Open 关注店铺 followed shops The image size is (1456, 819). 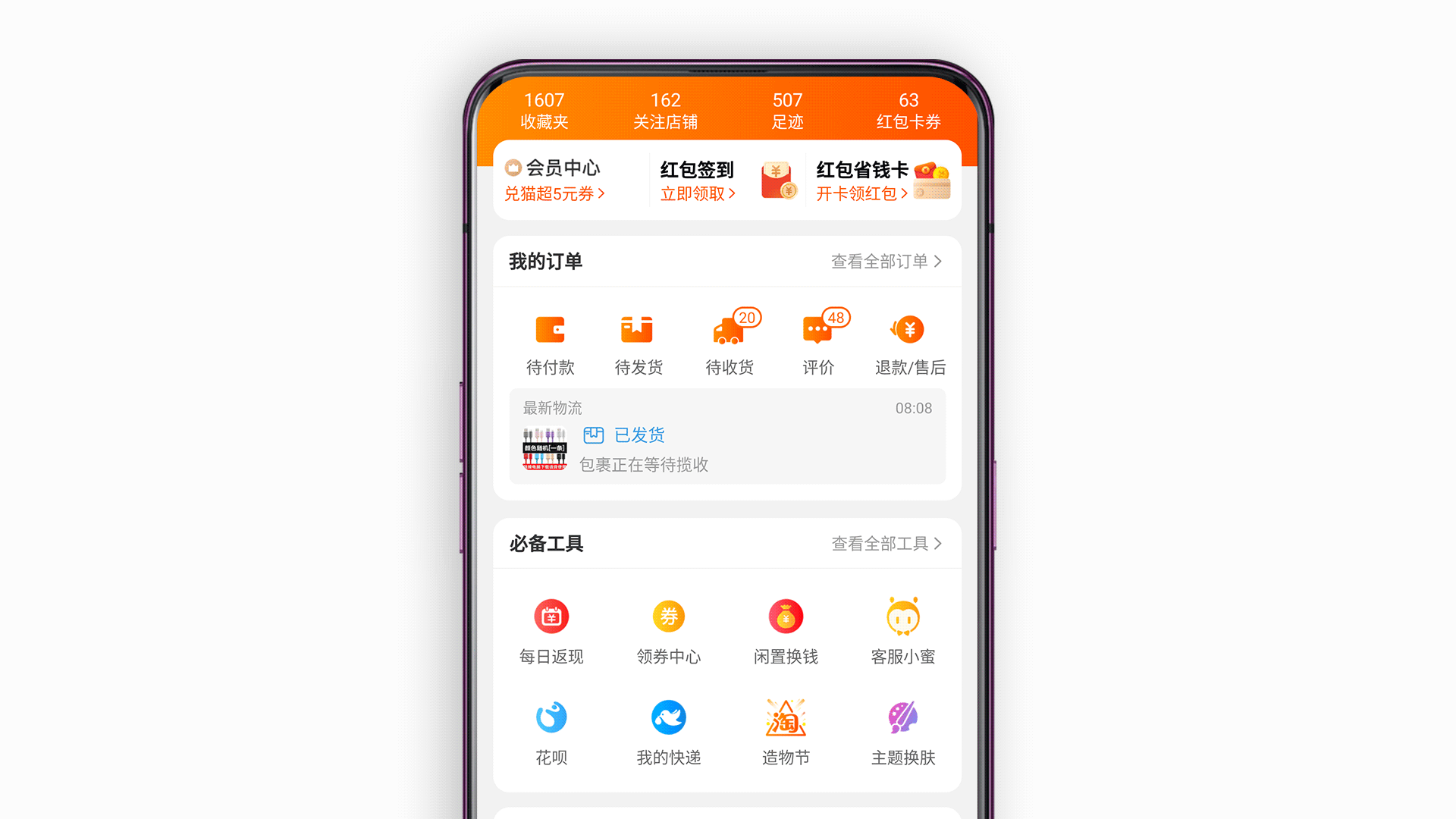tap(665, 111)
